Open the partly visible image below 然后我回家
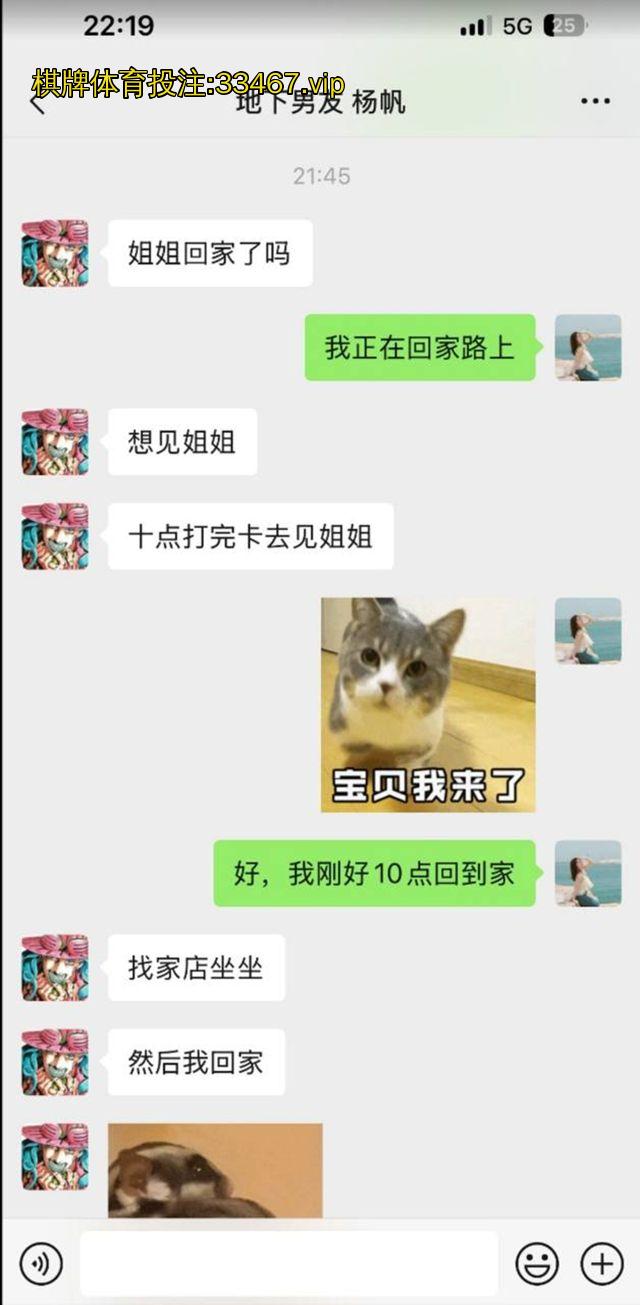This screenshot has height=1305, width=640. [215, 1170]
